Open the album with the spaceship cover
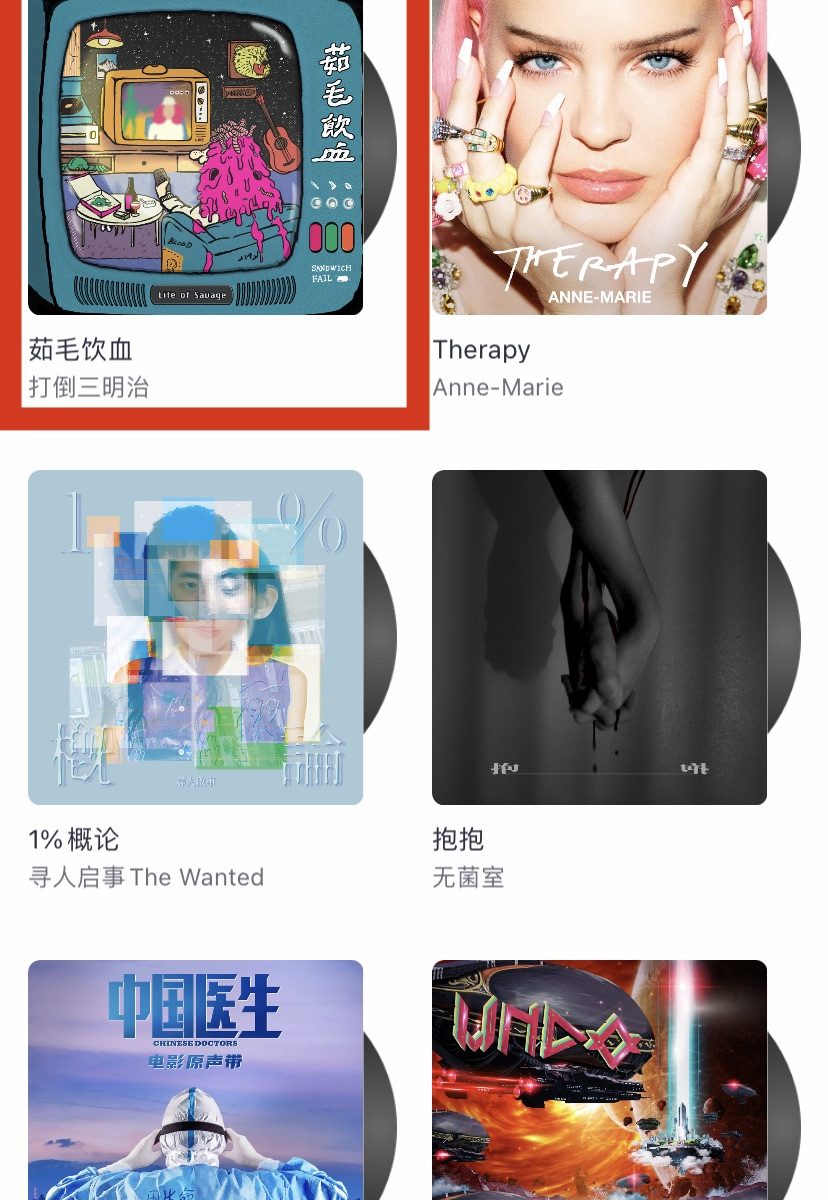 coord(599,1080)
